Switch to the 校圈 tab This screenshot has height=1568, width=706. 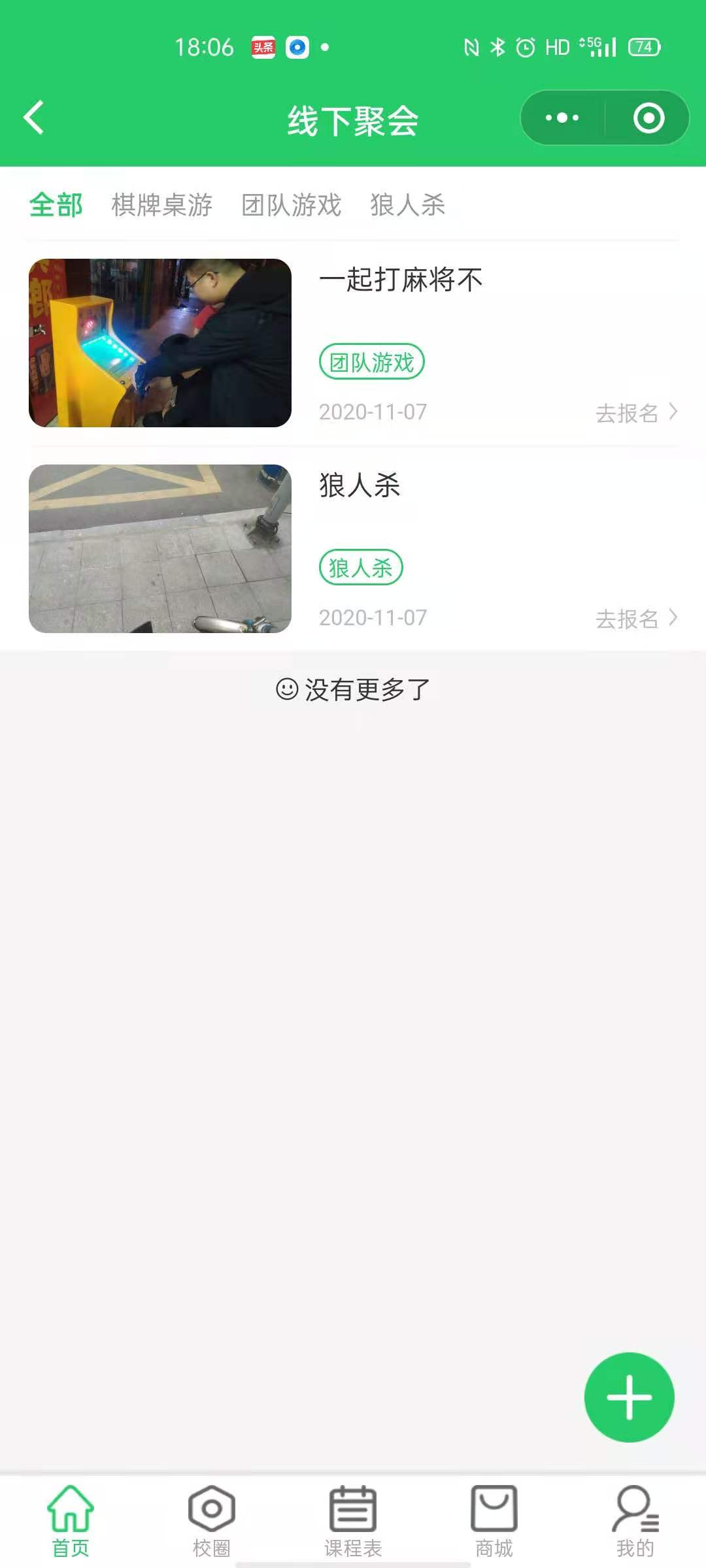pos(212,1520)
